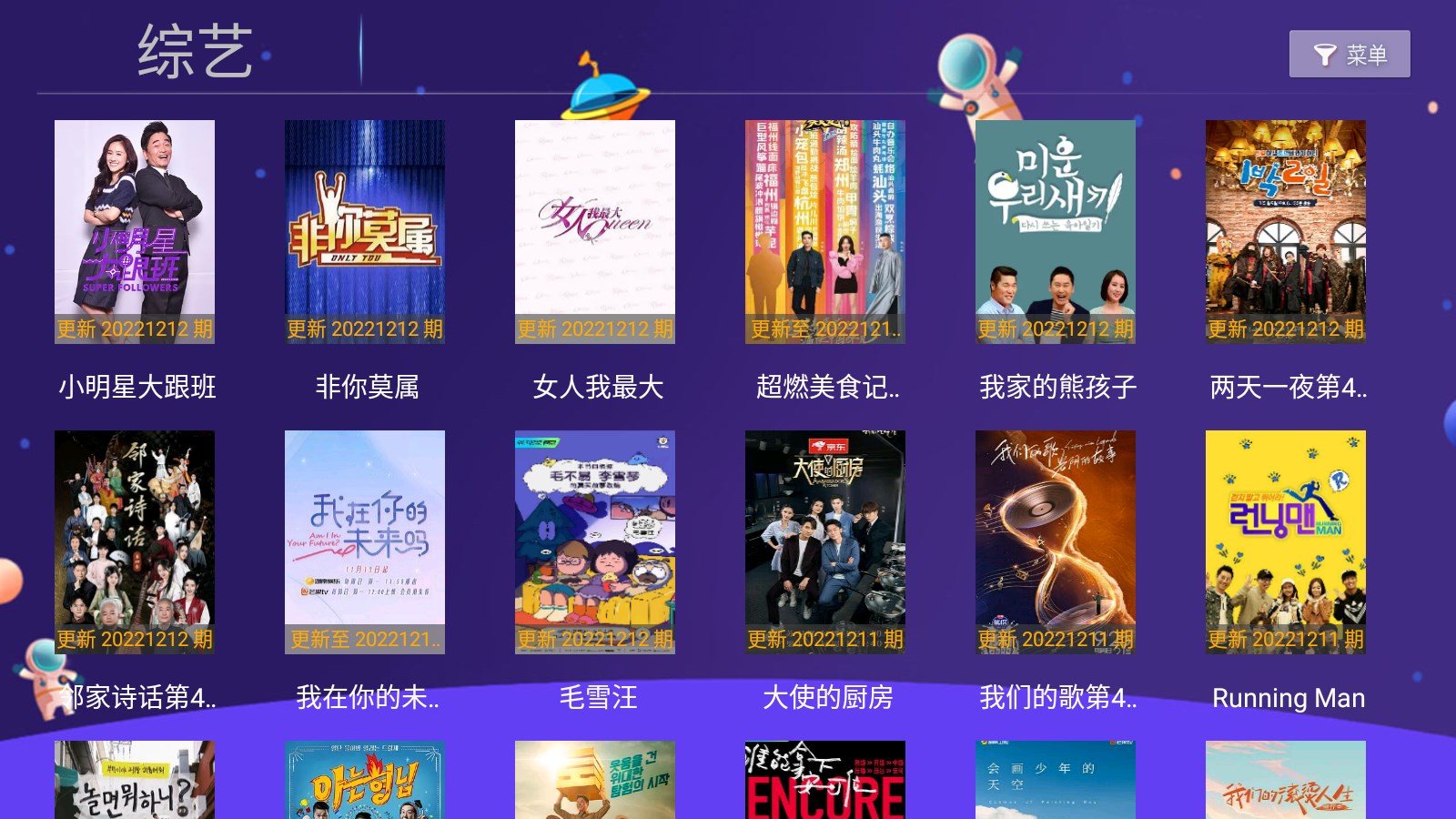
Task: Open the show 我在你的未来吗
Action: pos(365,542)
